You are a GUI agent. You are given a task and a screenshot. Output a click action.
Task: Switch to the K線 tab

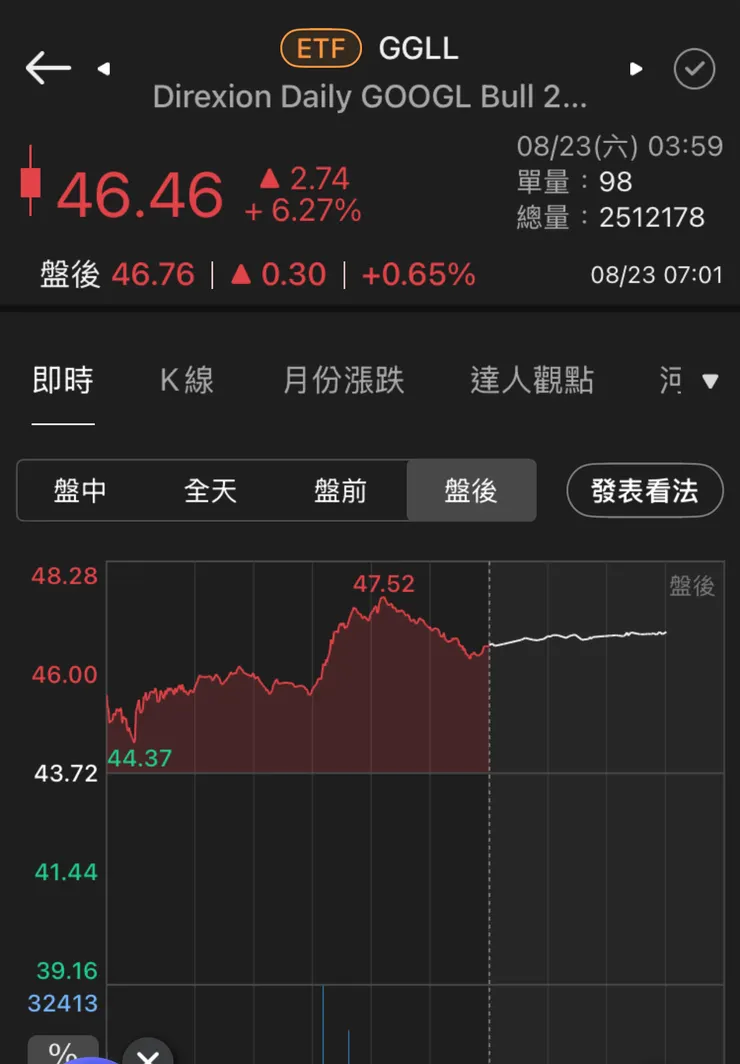[x=186, y=380]
